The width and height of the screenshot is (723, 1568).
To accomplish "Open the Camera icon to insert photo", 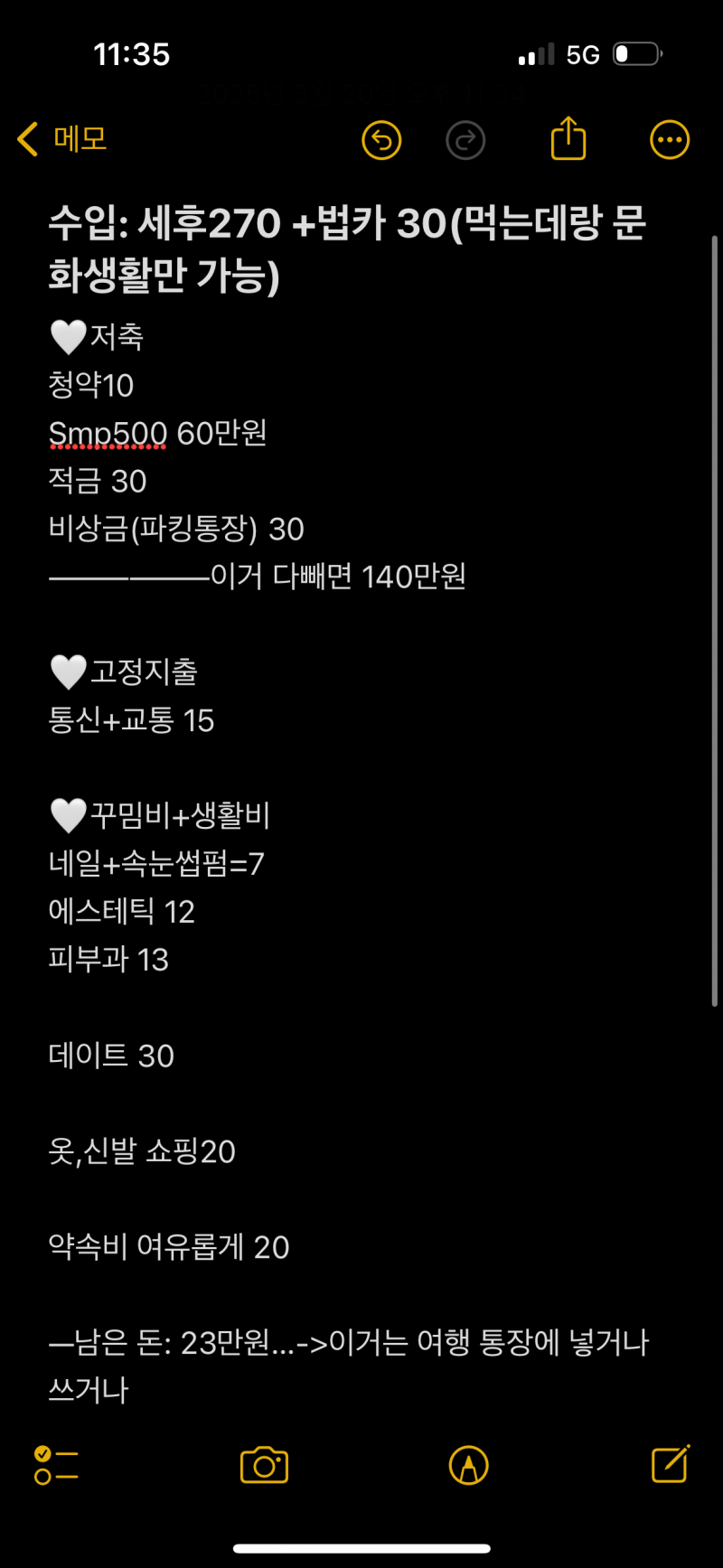I will tap(263, 1467).
